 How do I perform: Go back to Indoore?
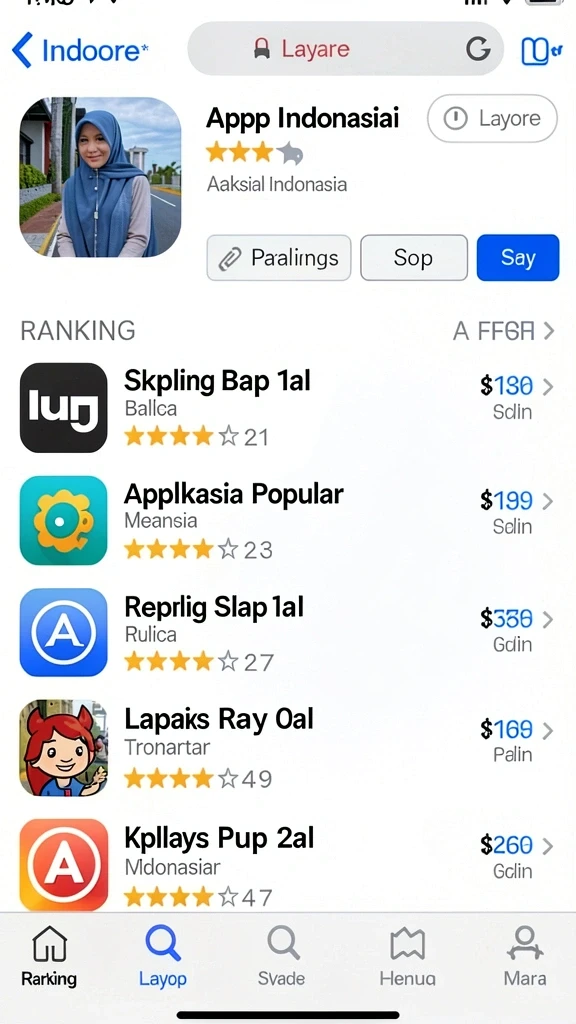[x=80, y=50]
